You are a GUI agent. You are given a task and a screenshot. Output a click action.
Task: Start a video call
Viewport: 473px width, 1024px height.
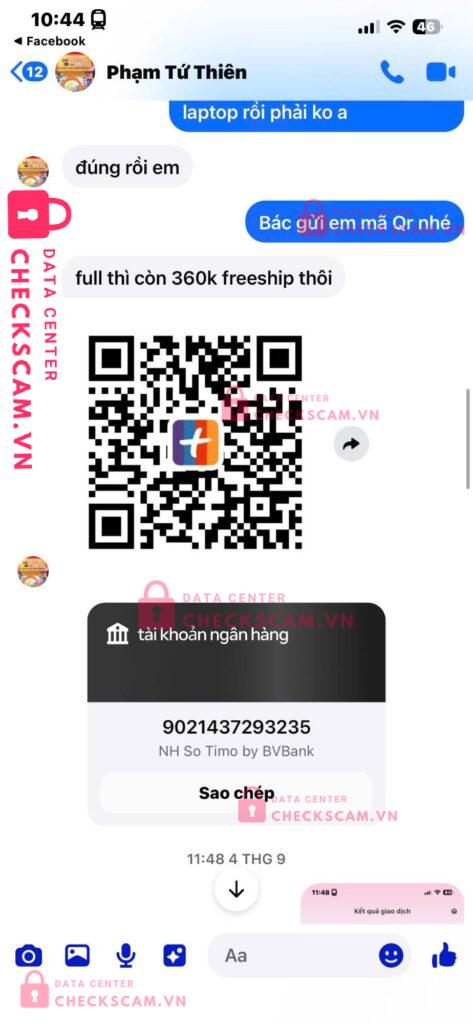pos(441,72)
